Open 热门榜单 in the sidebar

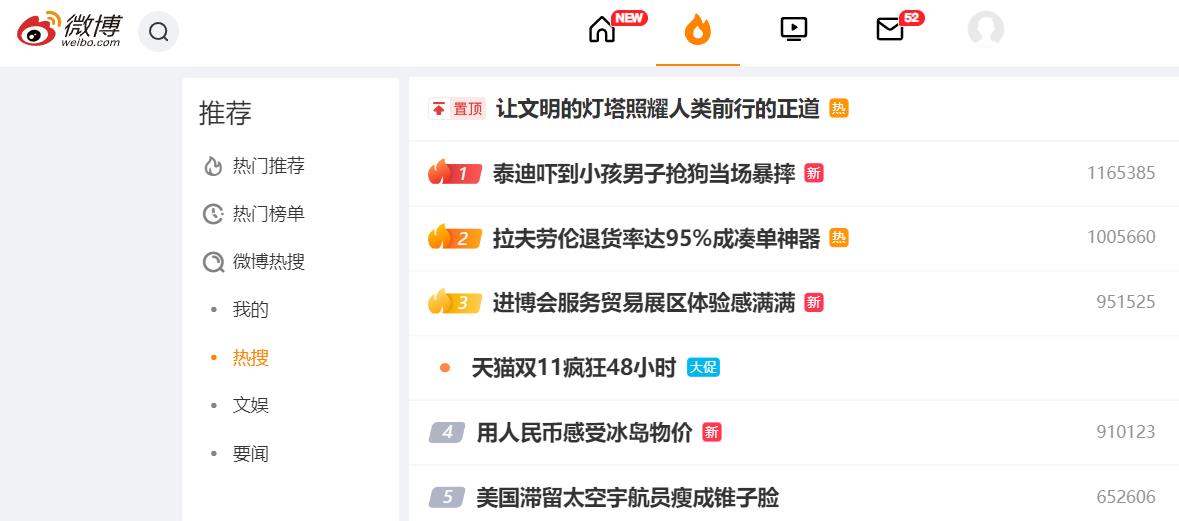(268, 214)
